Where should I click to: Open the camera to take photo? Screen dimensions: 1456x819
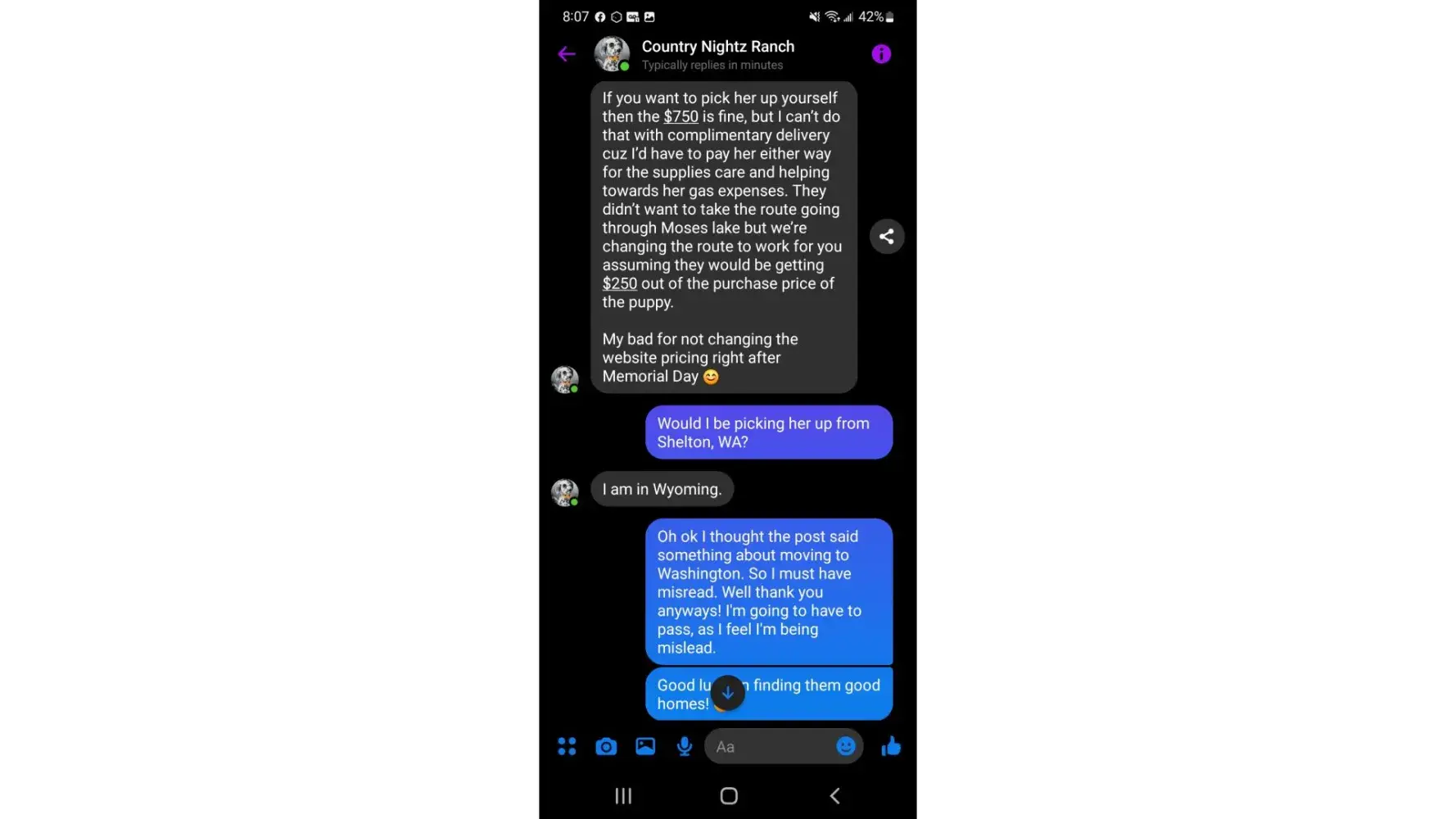pyautogui.click(x=606, y=746)
